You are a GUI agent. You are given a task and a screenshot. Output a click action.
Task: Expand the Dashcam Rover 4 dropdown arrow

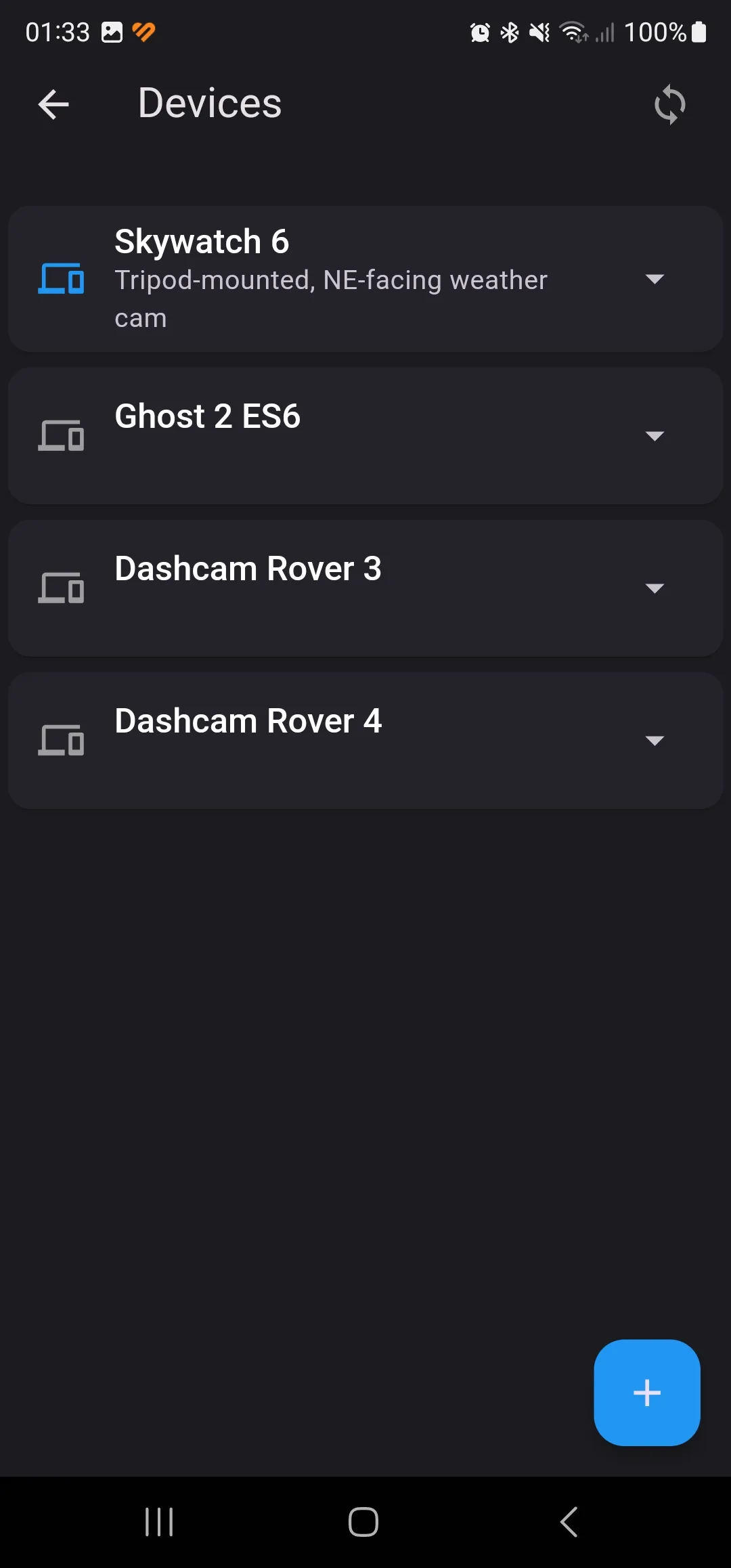[654, 740]
